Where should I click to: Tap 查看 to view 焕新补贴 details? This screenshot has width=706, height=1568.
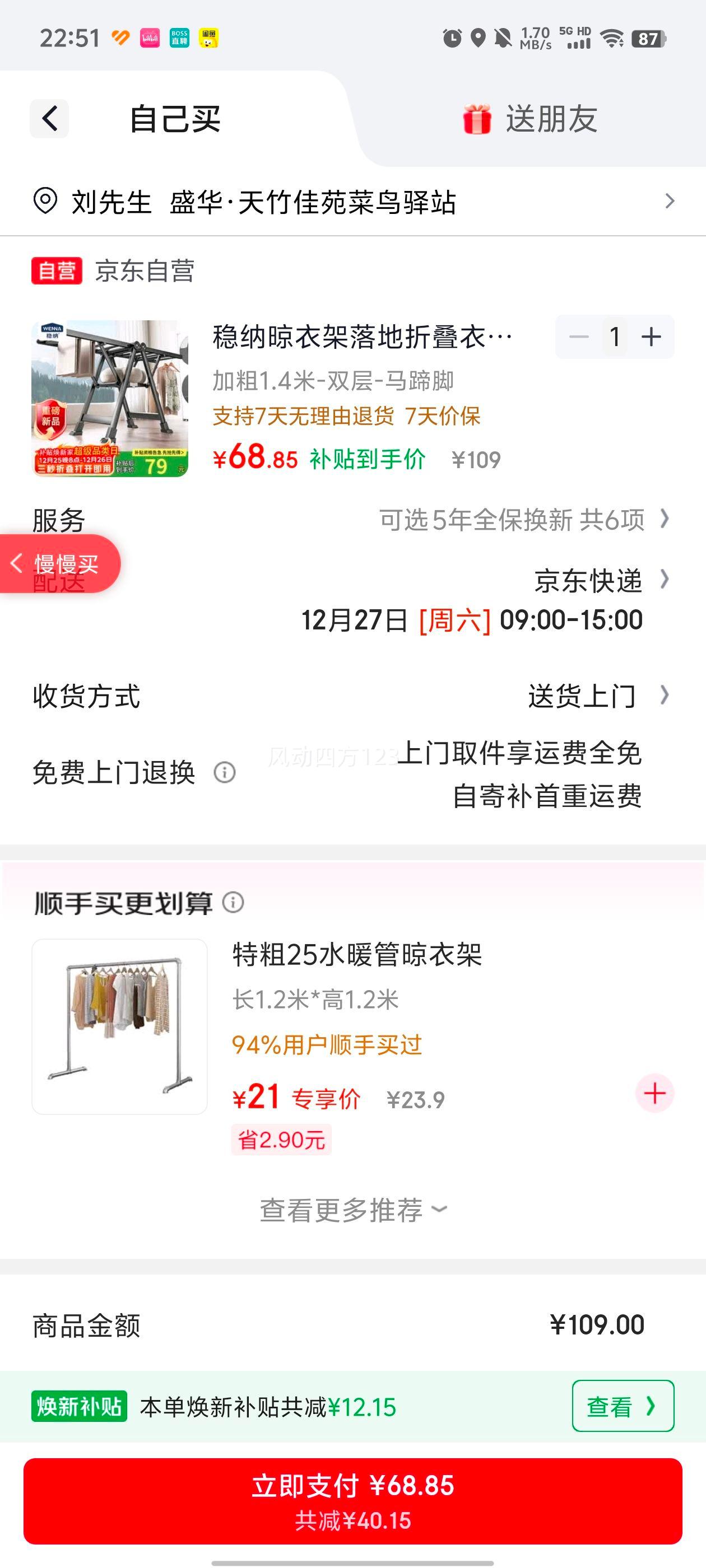[622, 1408]
